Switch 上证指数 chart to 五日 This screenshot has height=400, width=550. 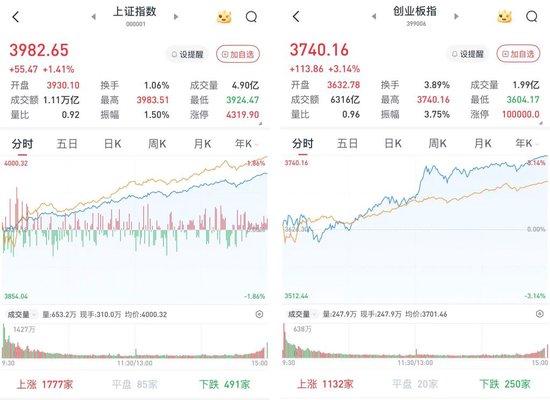(x=67, y=144)
